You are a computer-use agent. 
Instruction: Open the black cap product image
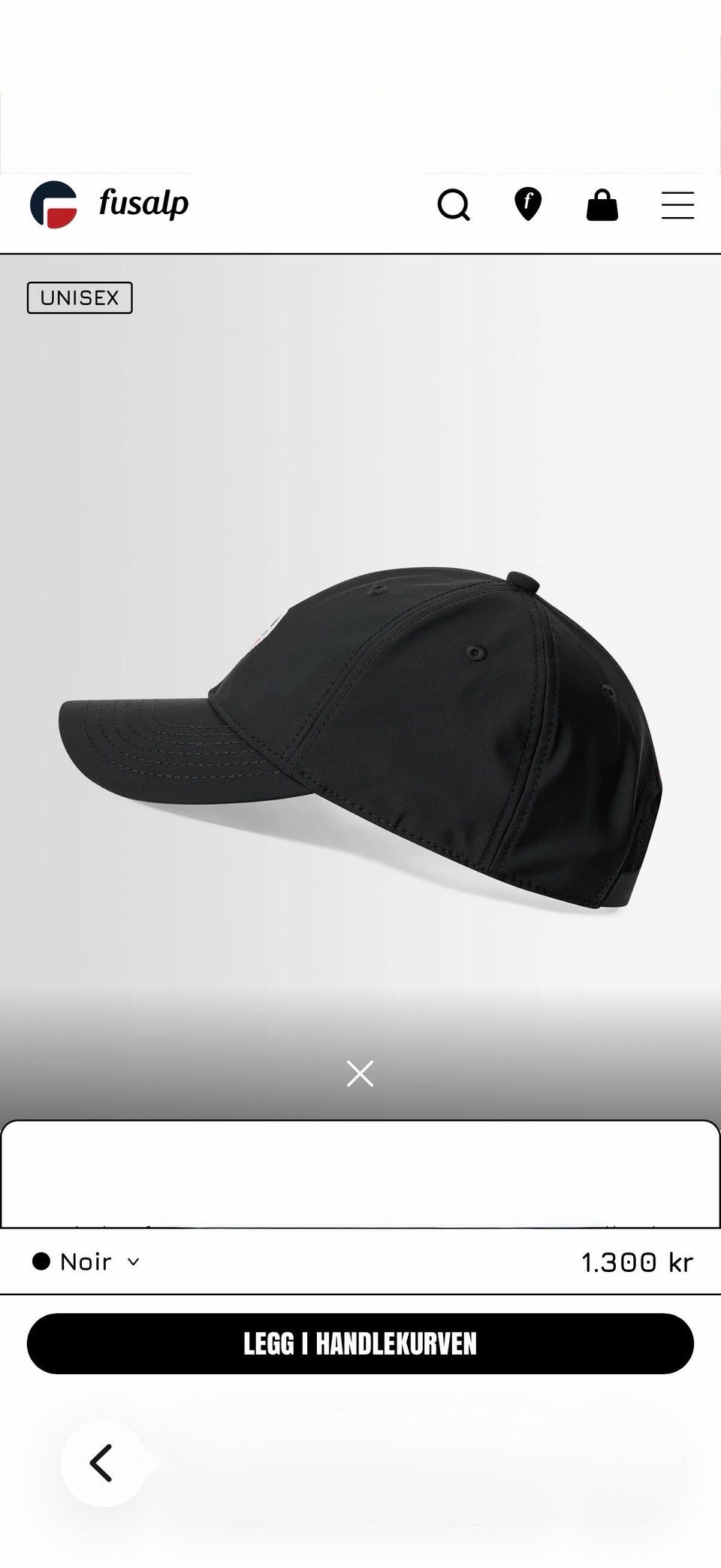pyautogui.click(x=360, y=740)
